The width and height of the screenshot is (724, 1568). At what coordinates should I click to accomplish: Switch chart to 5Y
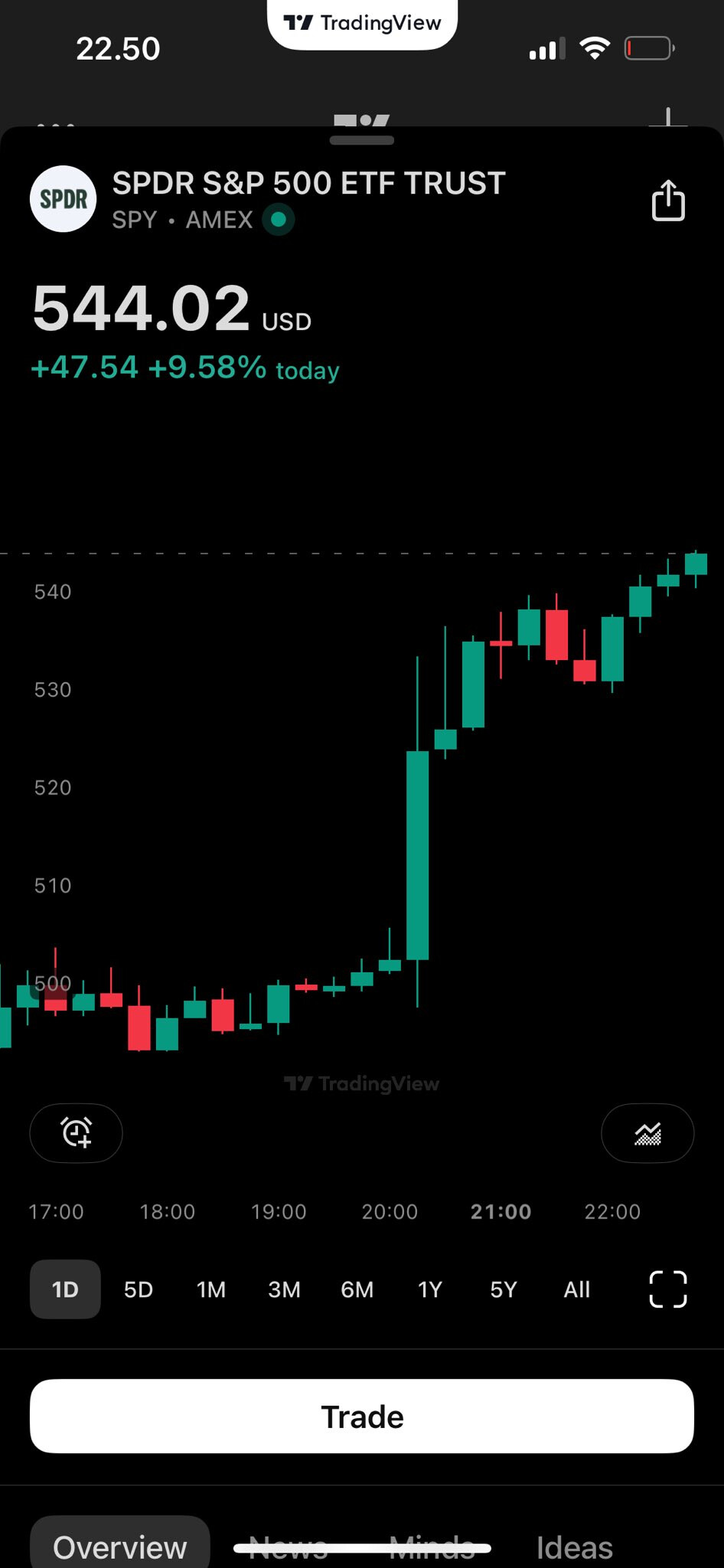(503, 1289)
